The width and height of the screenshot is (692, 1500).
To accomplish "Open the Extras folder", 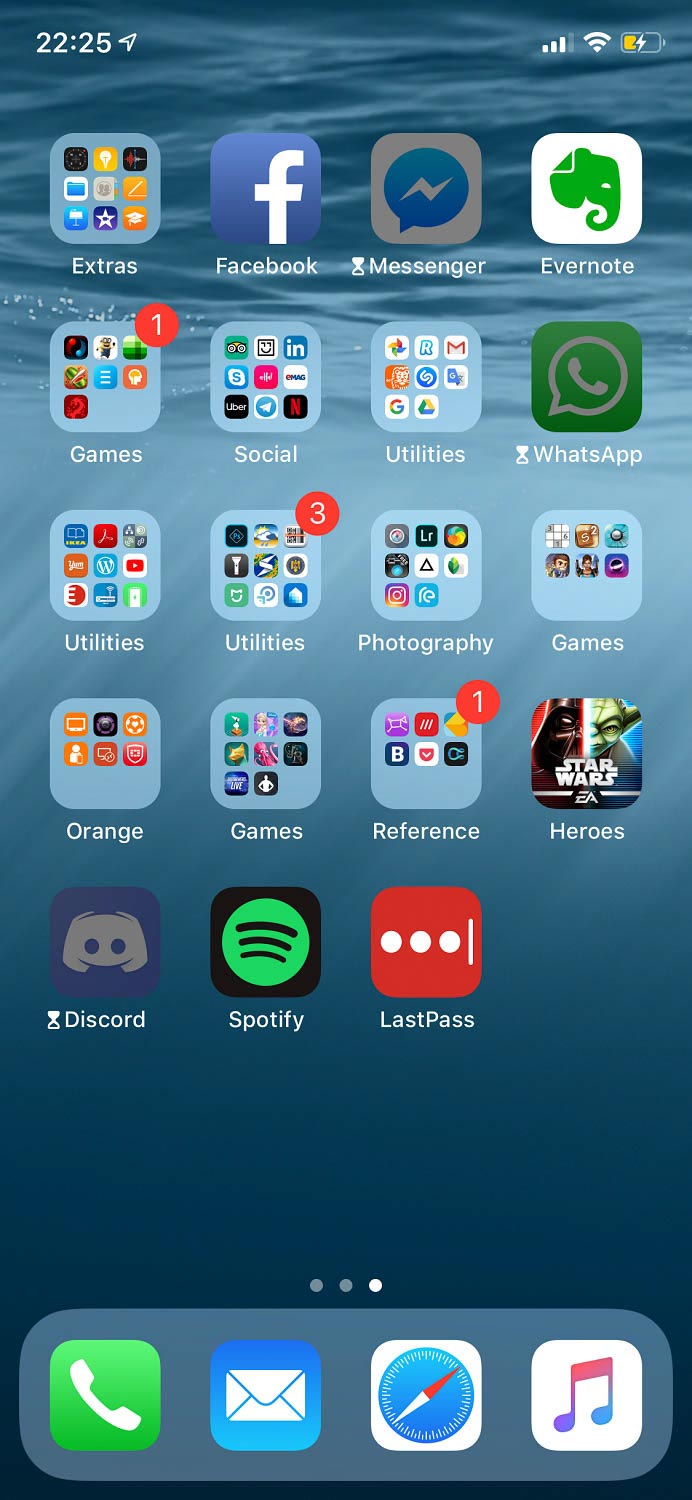I will (x=105, y=188).
